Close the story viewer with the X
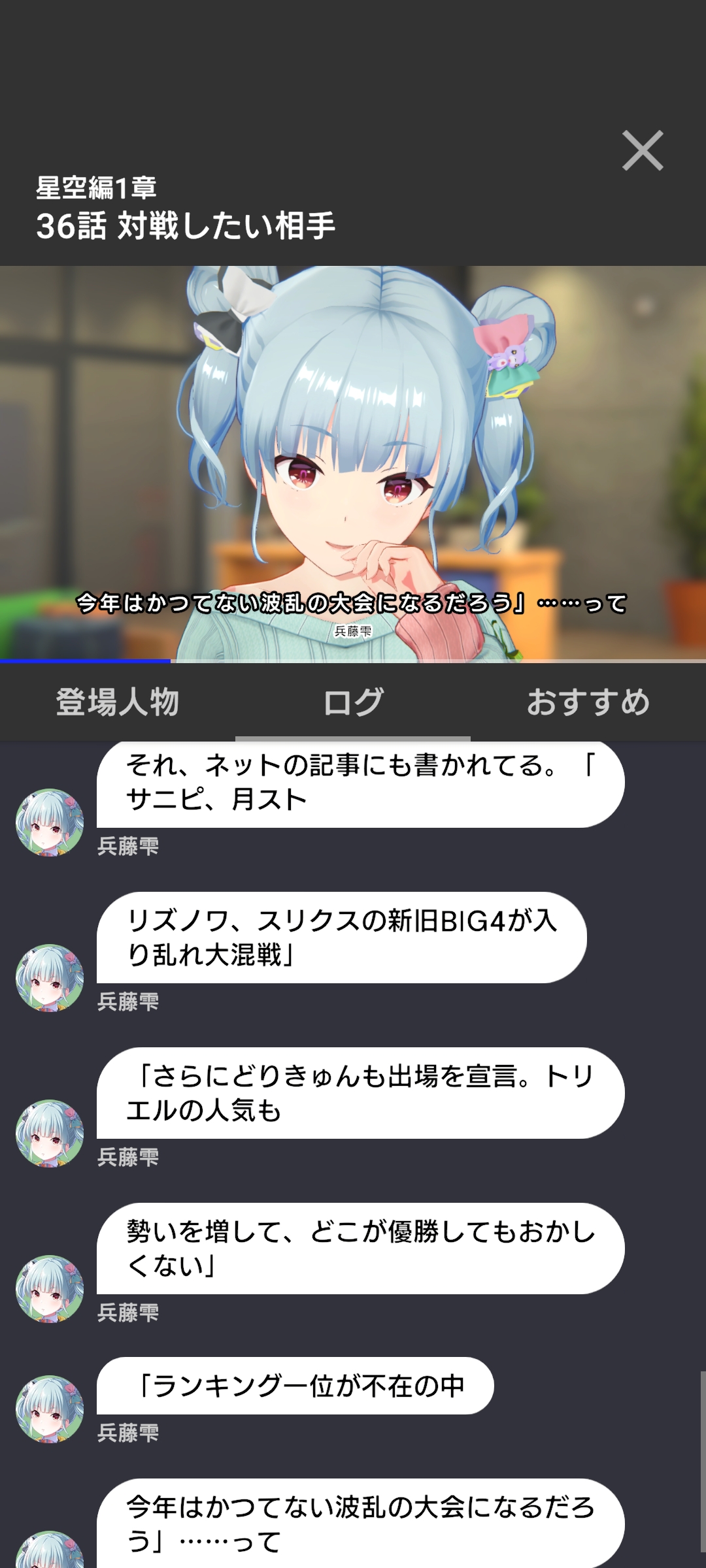The height and width of the screenshot is (1568, 706). (643, 151)
